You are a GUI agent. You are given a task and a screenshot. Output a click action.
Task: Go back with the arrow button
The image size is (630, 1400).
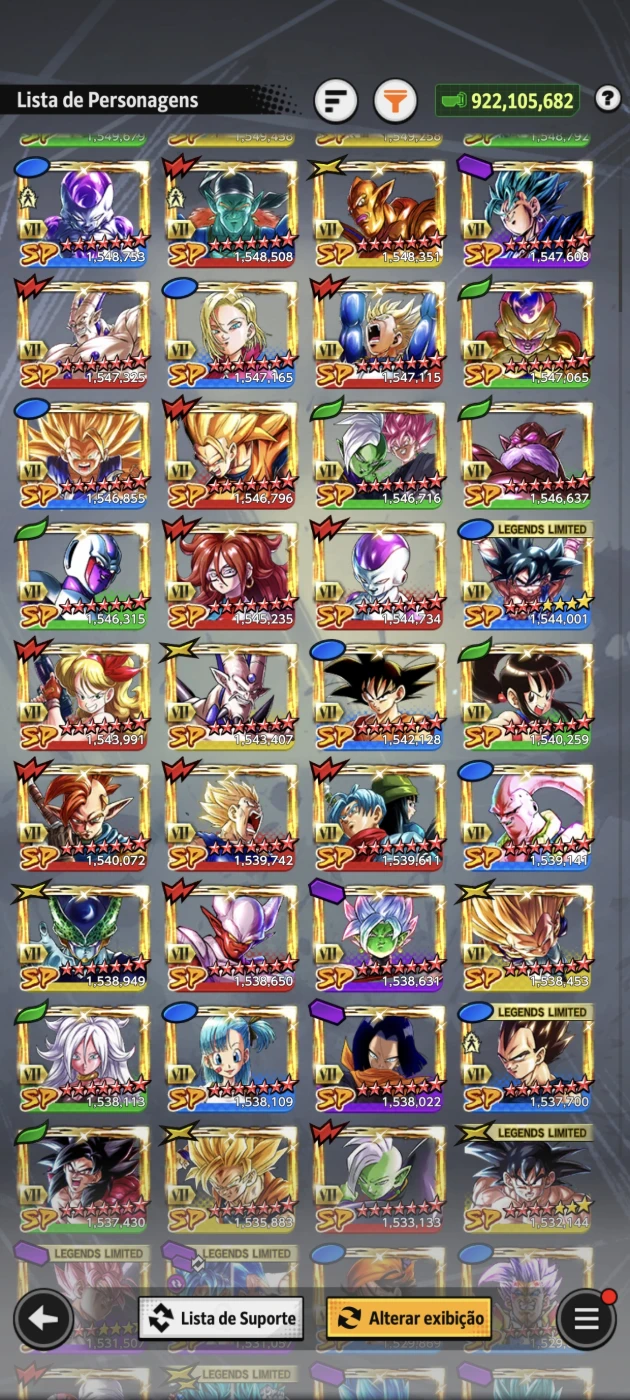pyautogui.click(x=43, y=1319)
